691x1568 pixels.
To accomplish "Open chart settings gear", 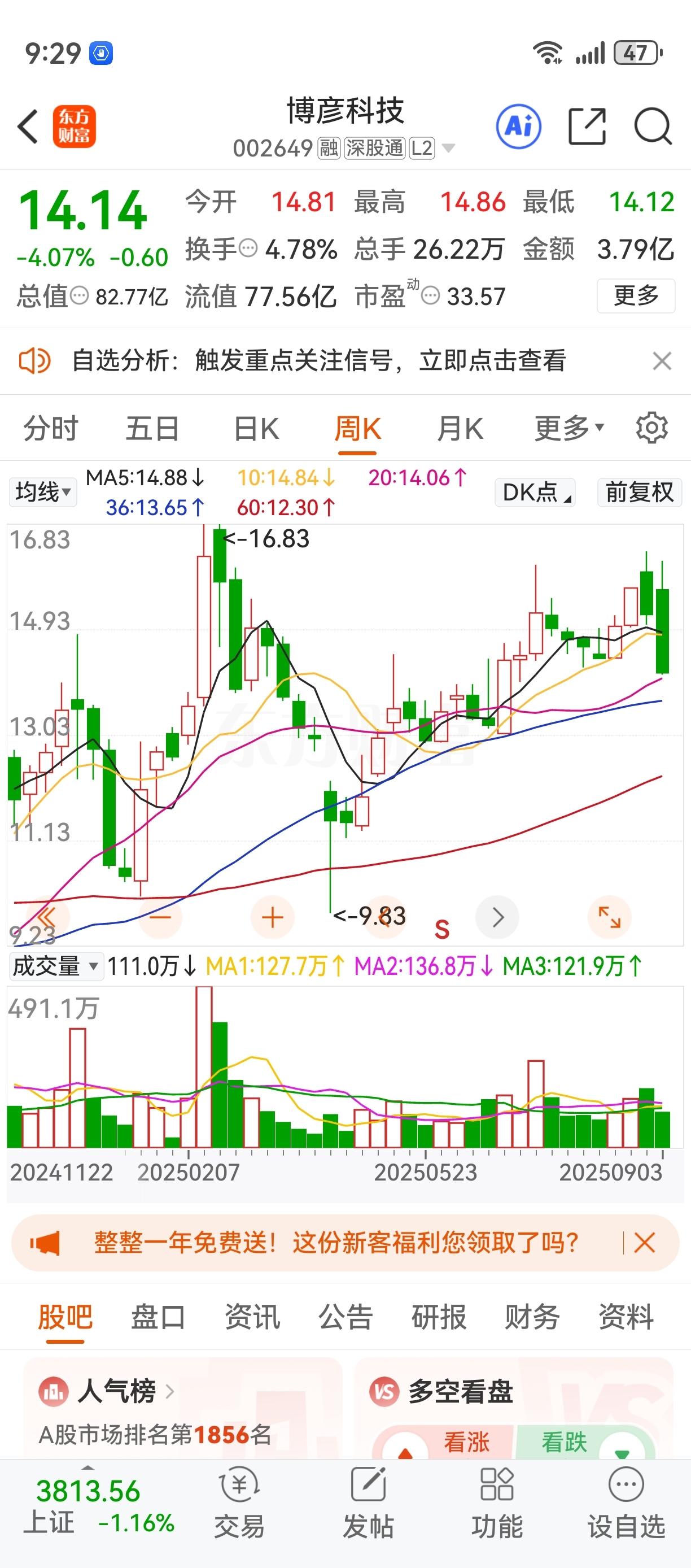I will pos(651,428).
